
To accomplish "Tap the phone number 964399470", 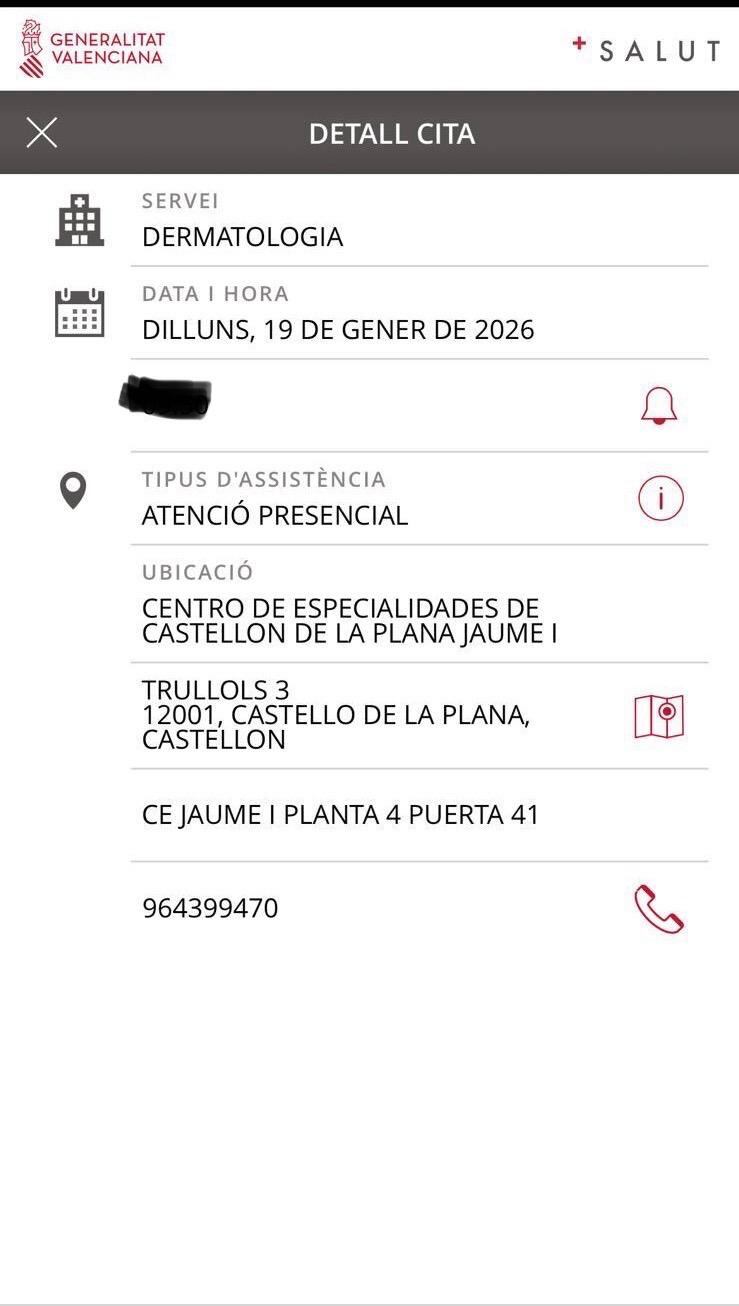I will tap(209, 908).
